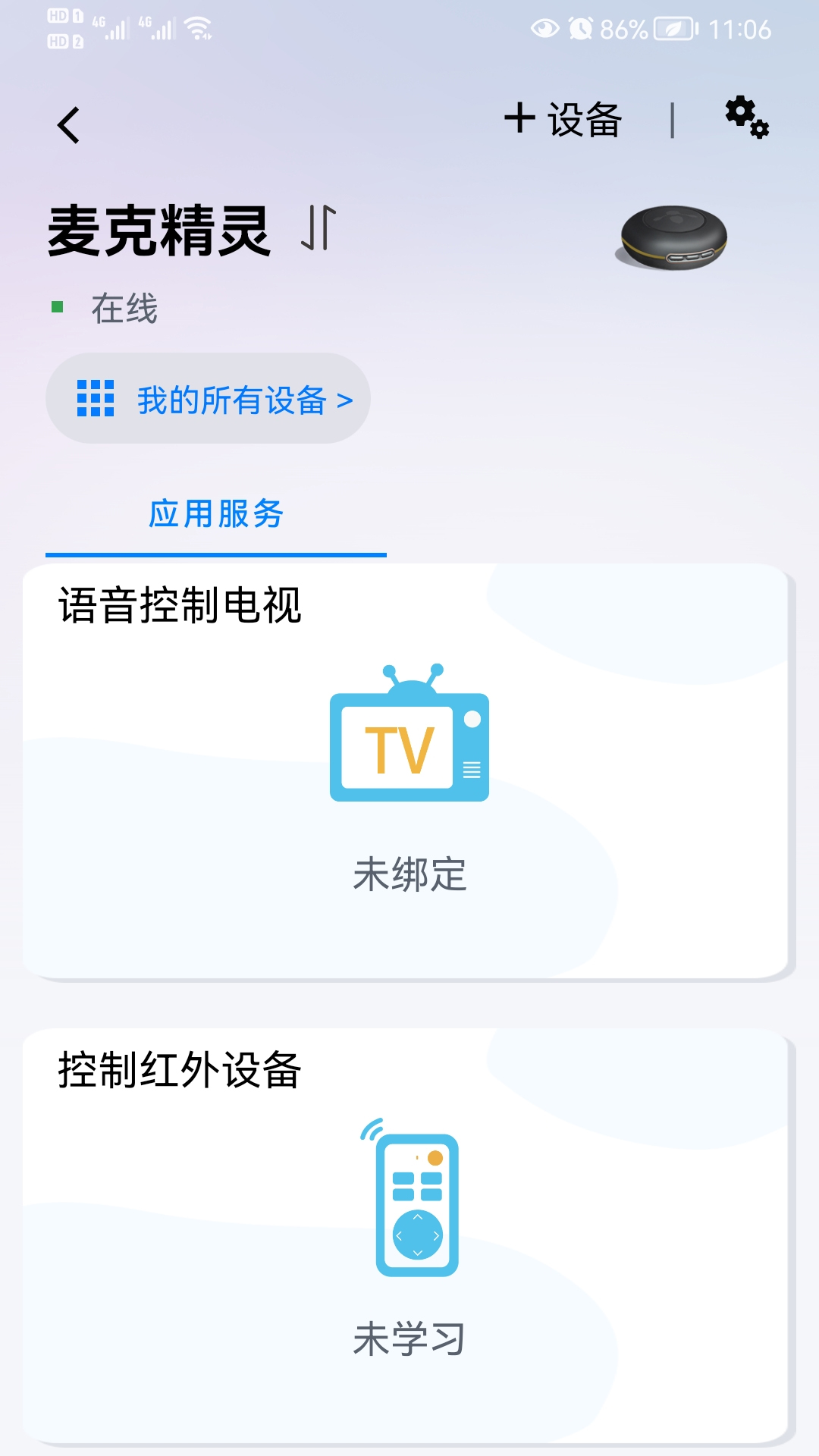Open the 语音控制电视 service card
The height and width of the screenshot is (1456, 819).
click(409, 766)
